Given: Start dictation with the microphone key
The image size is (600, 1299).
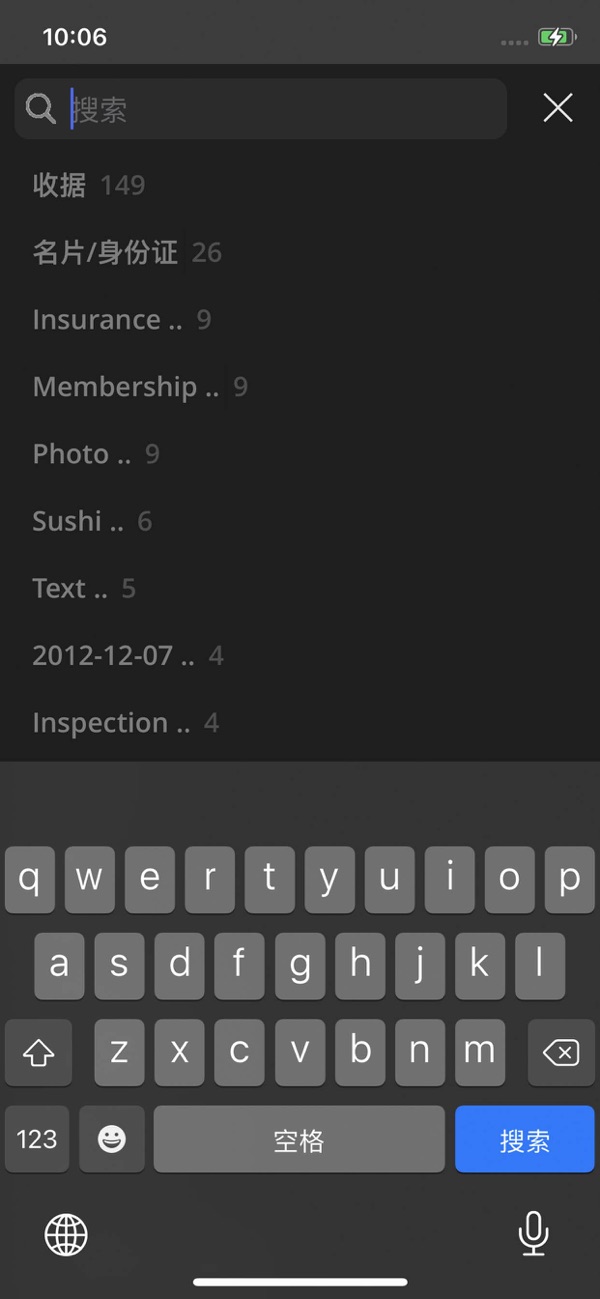Looking at the screenshot, I should point(534,1233).
